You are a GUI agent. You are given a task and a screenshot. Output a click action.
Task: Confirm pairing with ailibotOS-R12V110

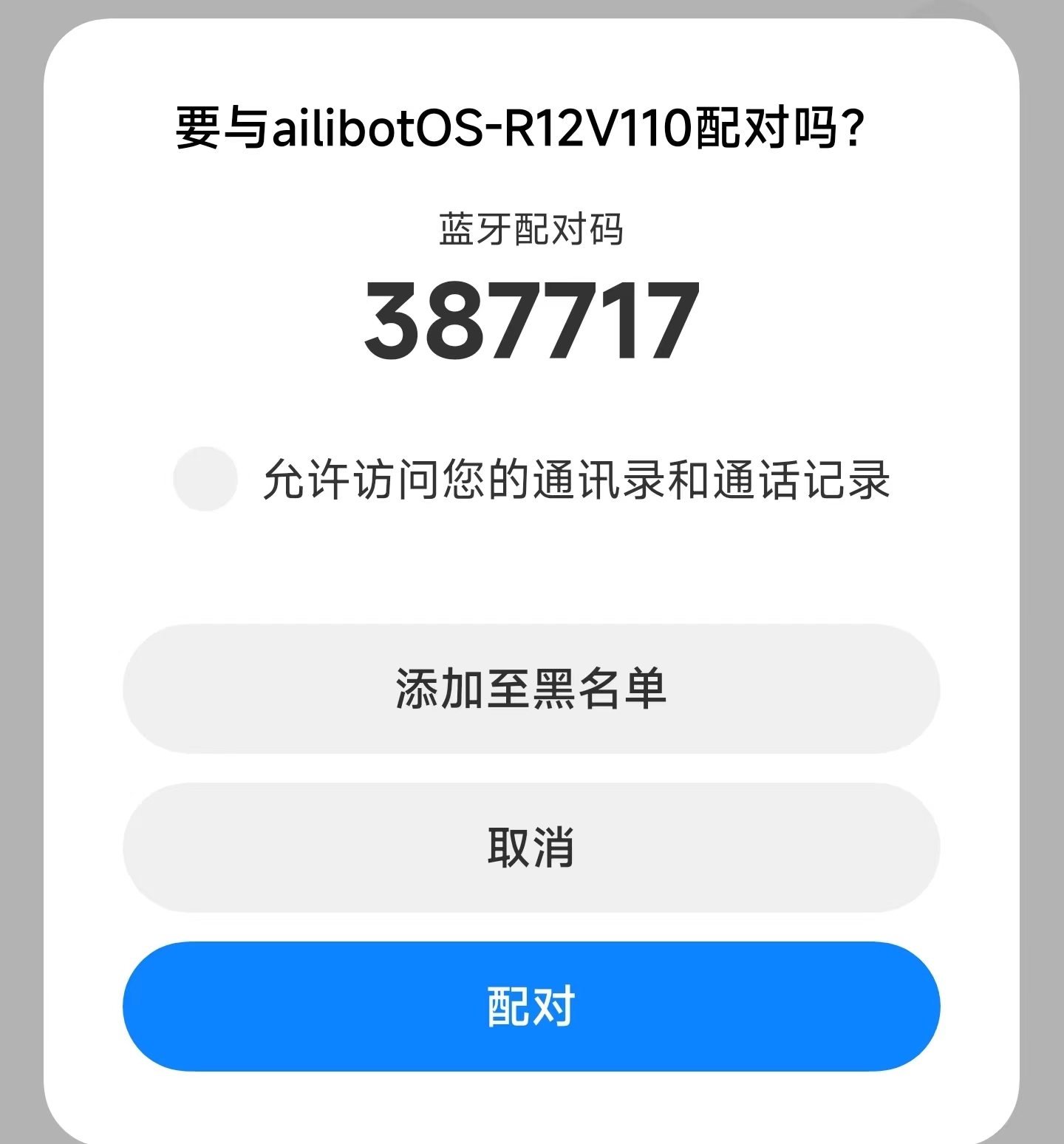coord(531,1005)
